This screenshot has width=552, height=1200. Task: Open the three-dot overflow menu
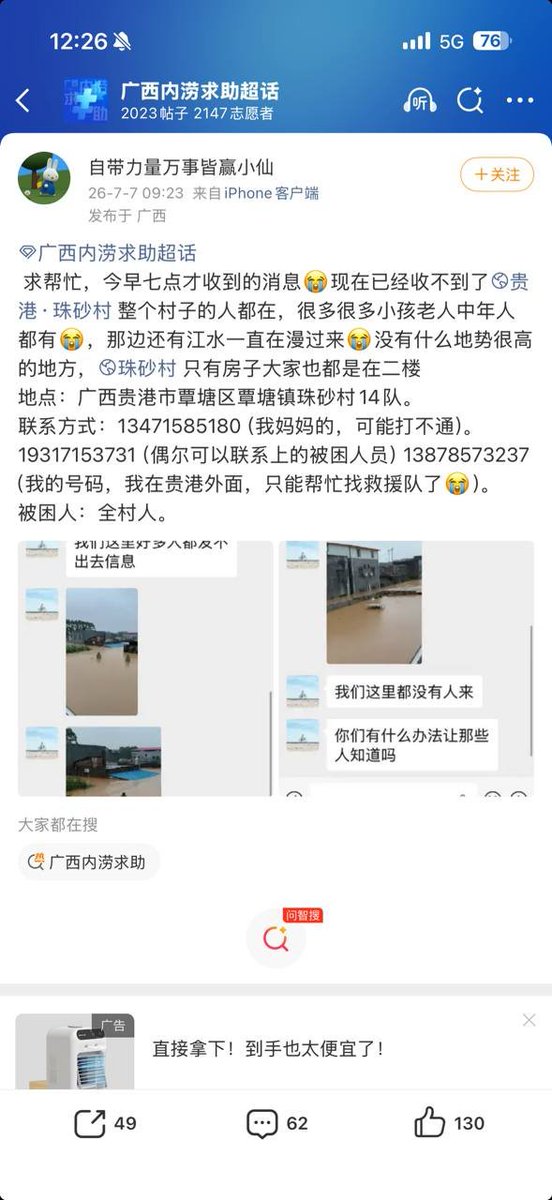coord(520,100)
